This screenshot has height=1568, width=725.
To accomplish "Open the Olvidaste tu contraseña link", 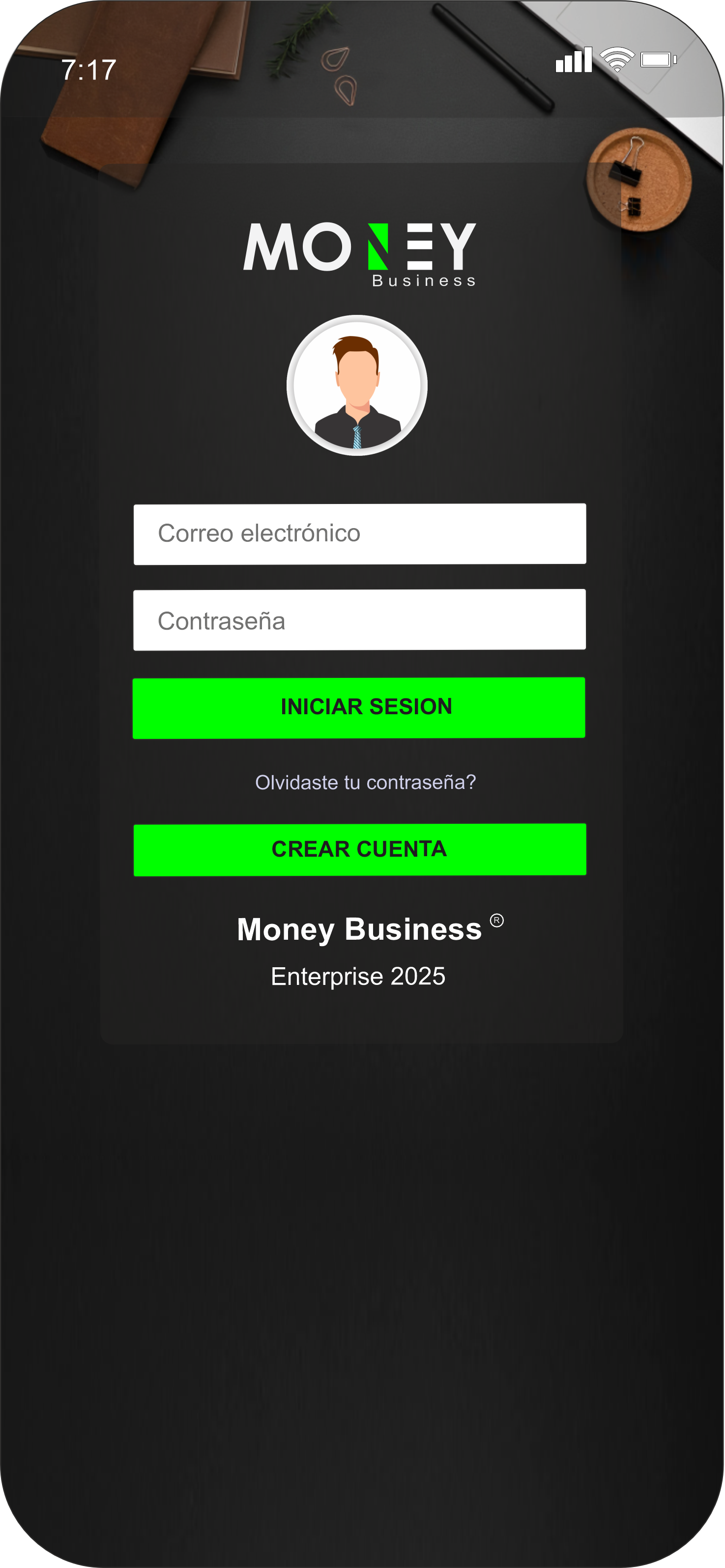I will [365, 782].
